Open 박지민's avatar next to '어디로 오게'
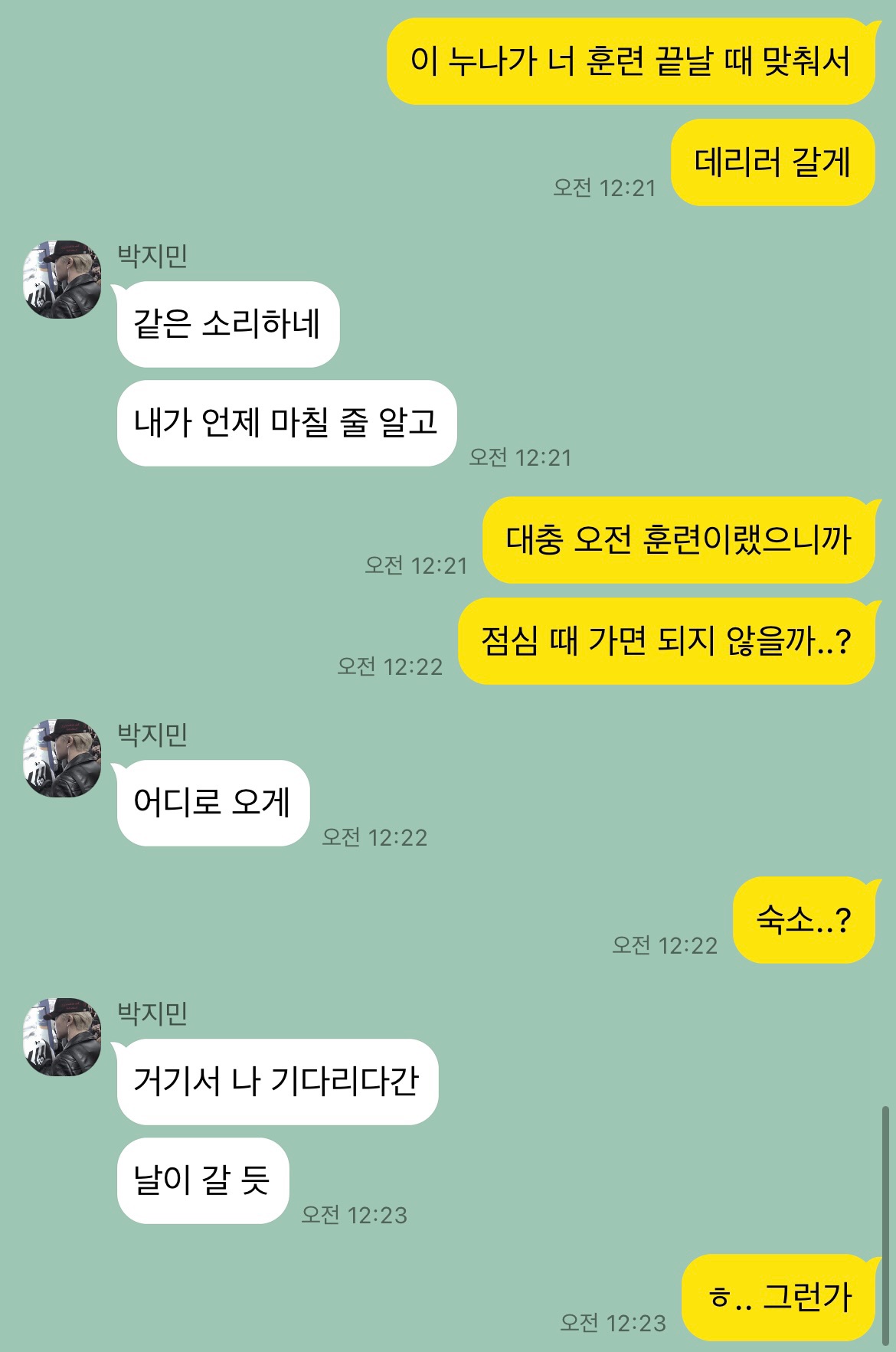Image resolution: width=896 pixels, height=1352 pixels. (x=62, y=758)
